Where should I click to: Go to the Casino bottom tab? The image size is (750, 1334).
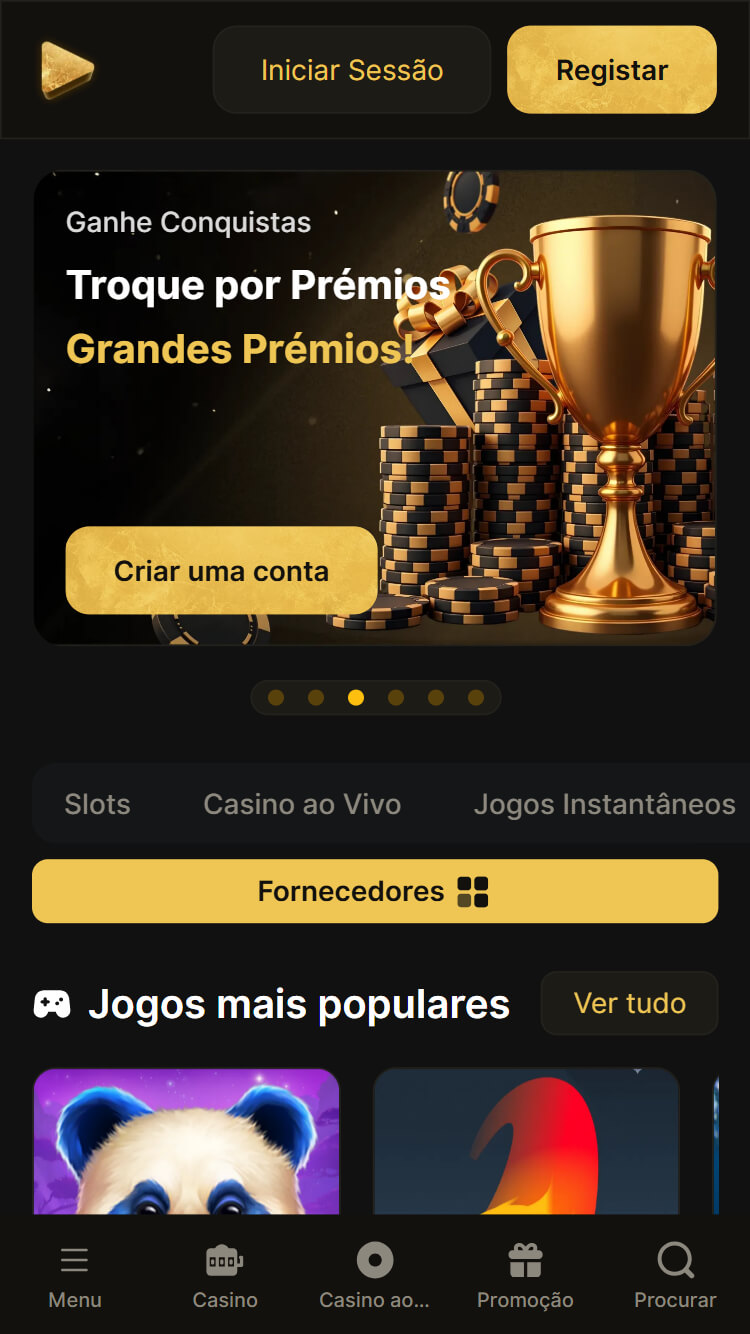pos(225,1276)
